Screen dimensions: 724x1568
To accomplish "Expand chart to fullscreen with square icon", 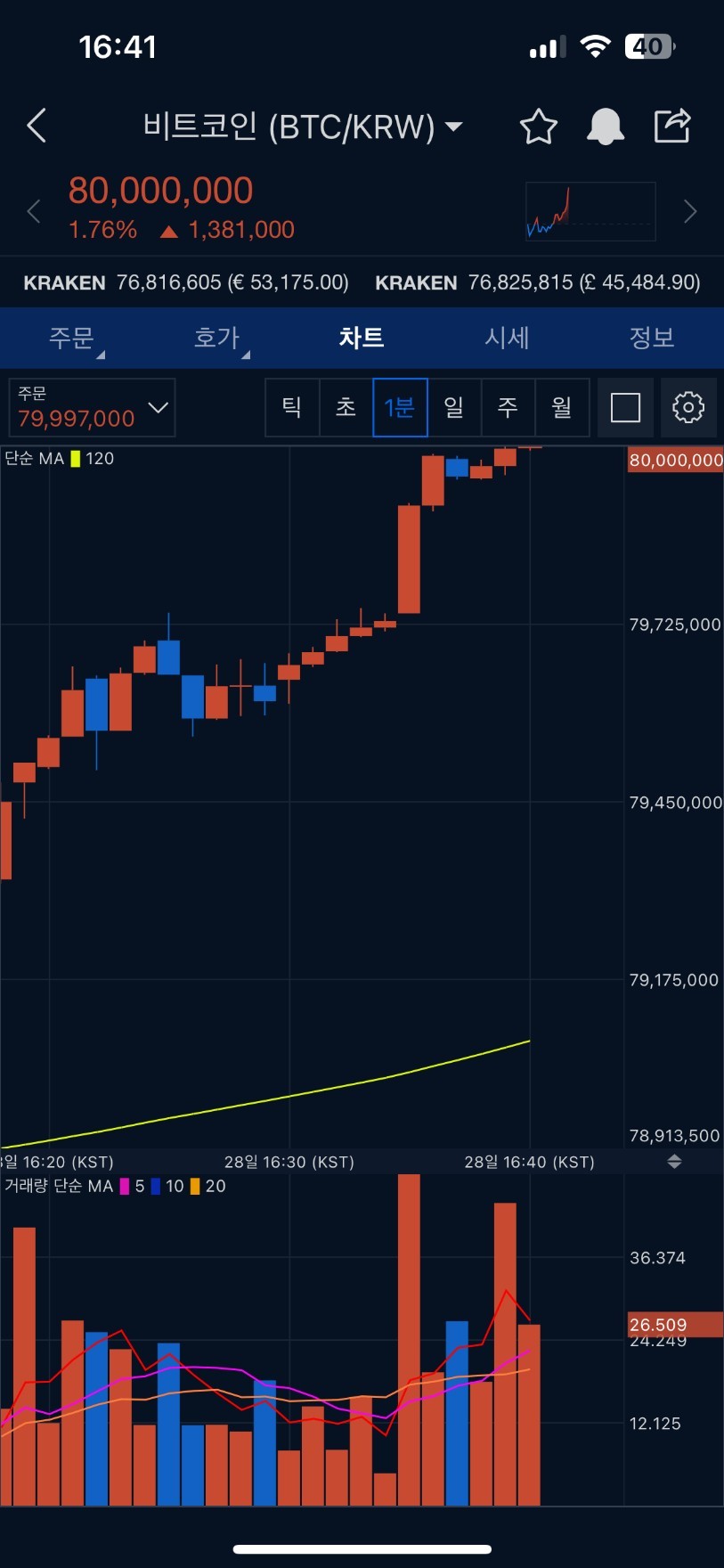I will [625, 407].
